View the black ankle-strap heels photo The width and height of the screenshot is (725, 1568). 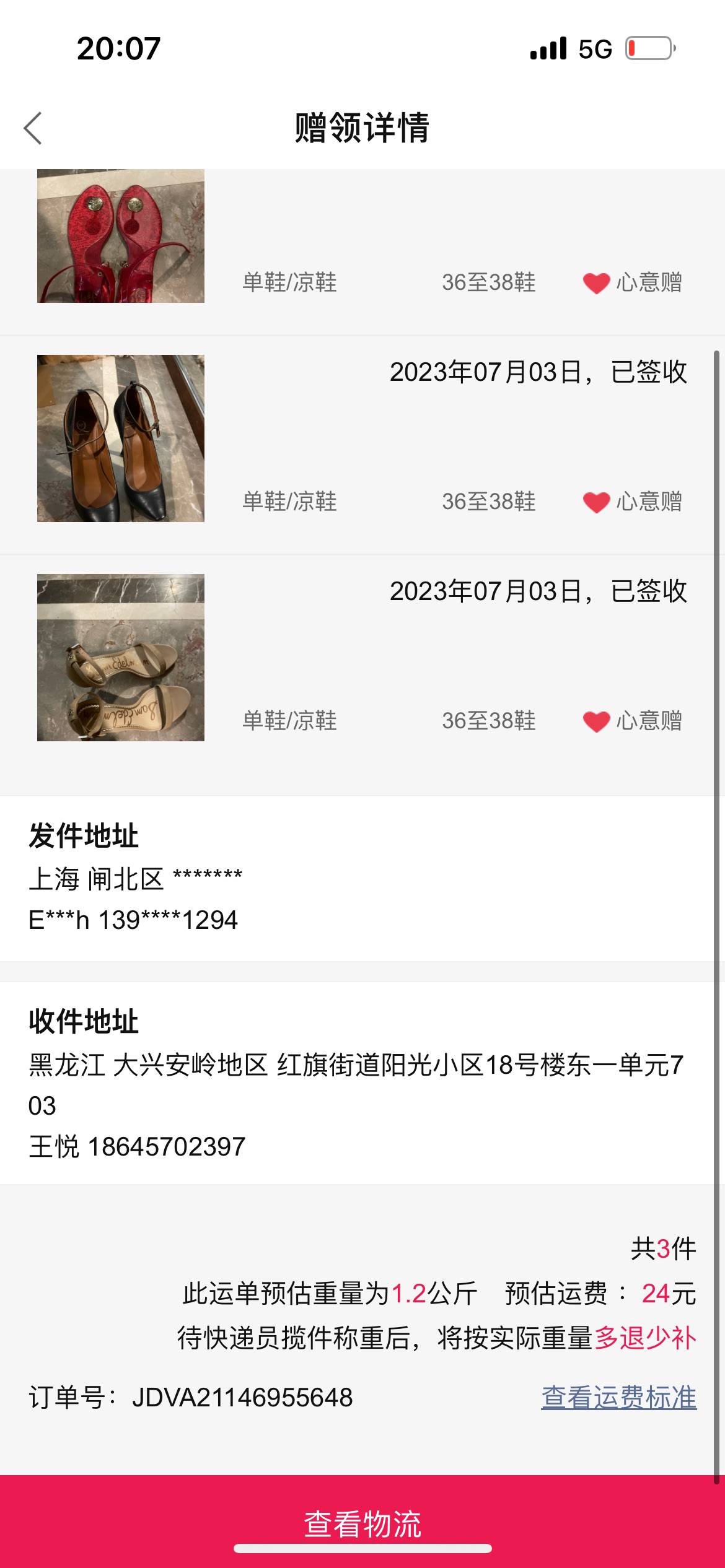tap(121, 438)
